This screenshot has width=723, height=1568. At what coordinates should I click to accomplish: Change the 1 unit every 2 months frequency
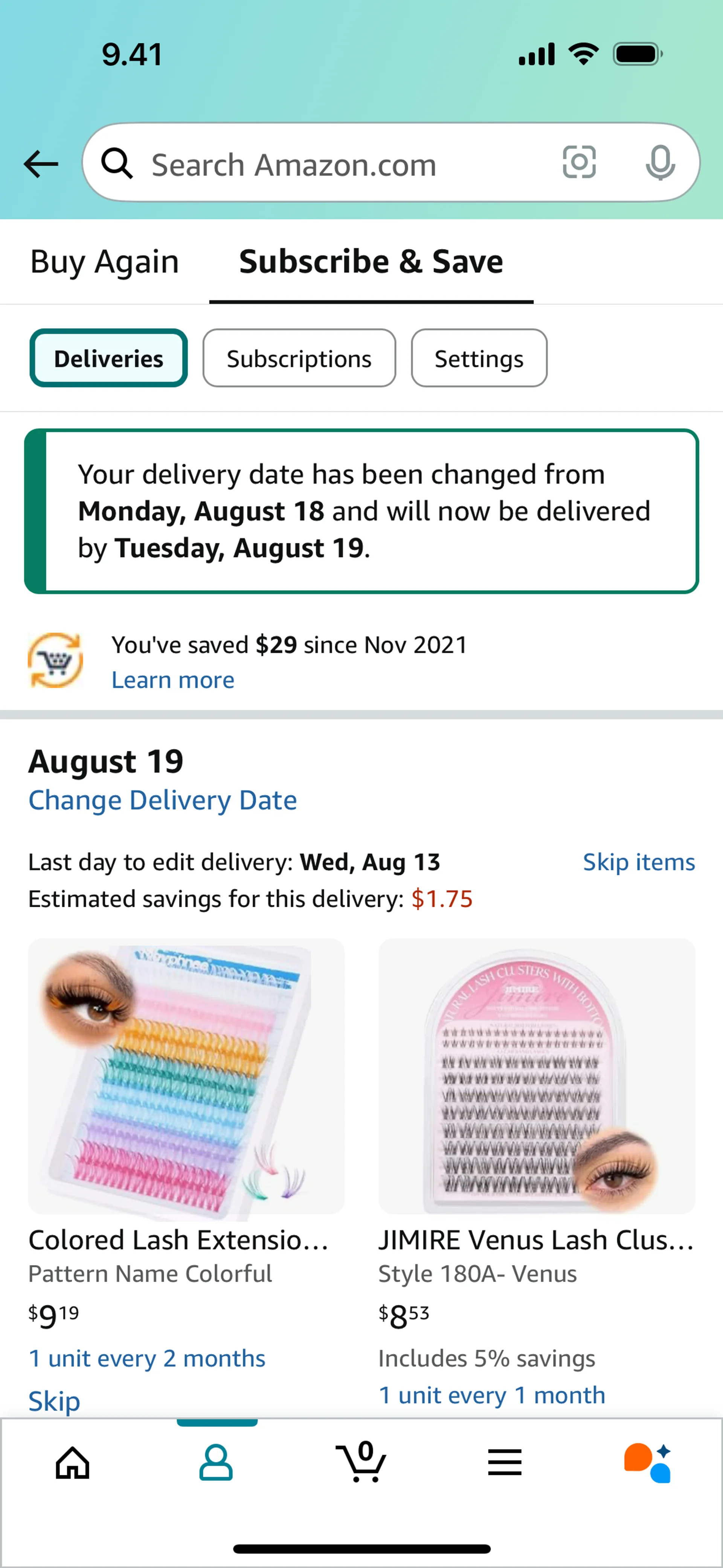point(147,1359)
